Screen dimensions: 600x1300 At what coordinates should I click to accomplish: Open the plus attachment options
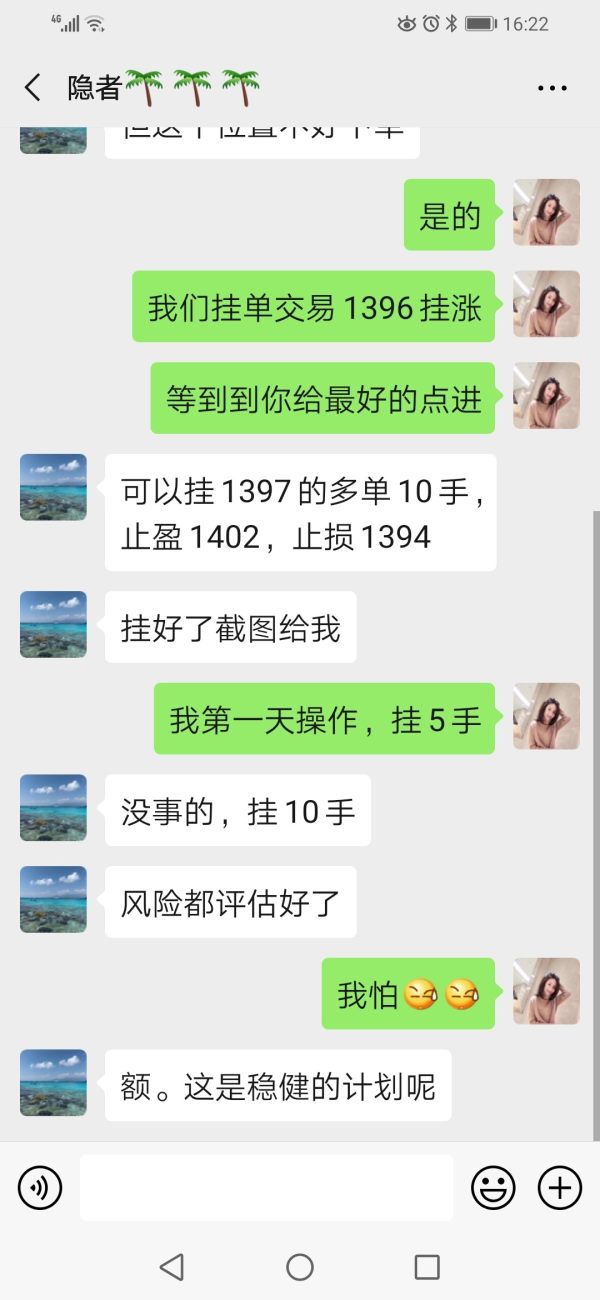click(x=560, y=1188)
